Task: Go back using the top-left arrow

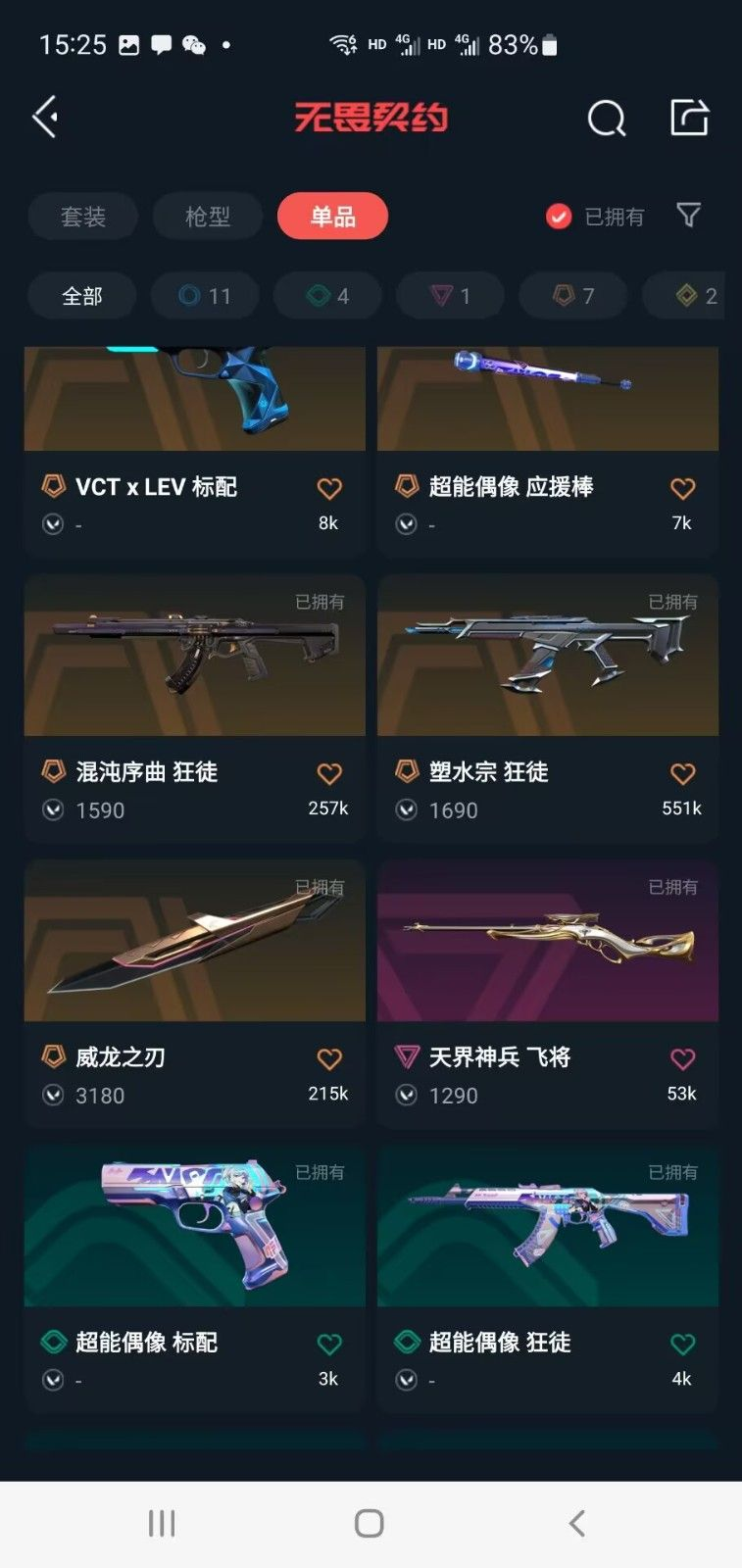Action: 45,118
